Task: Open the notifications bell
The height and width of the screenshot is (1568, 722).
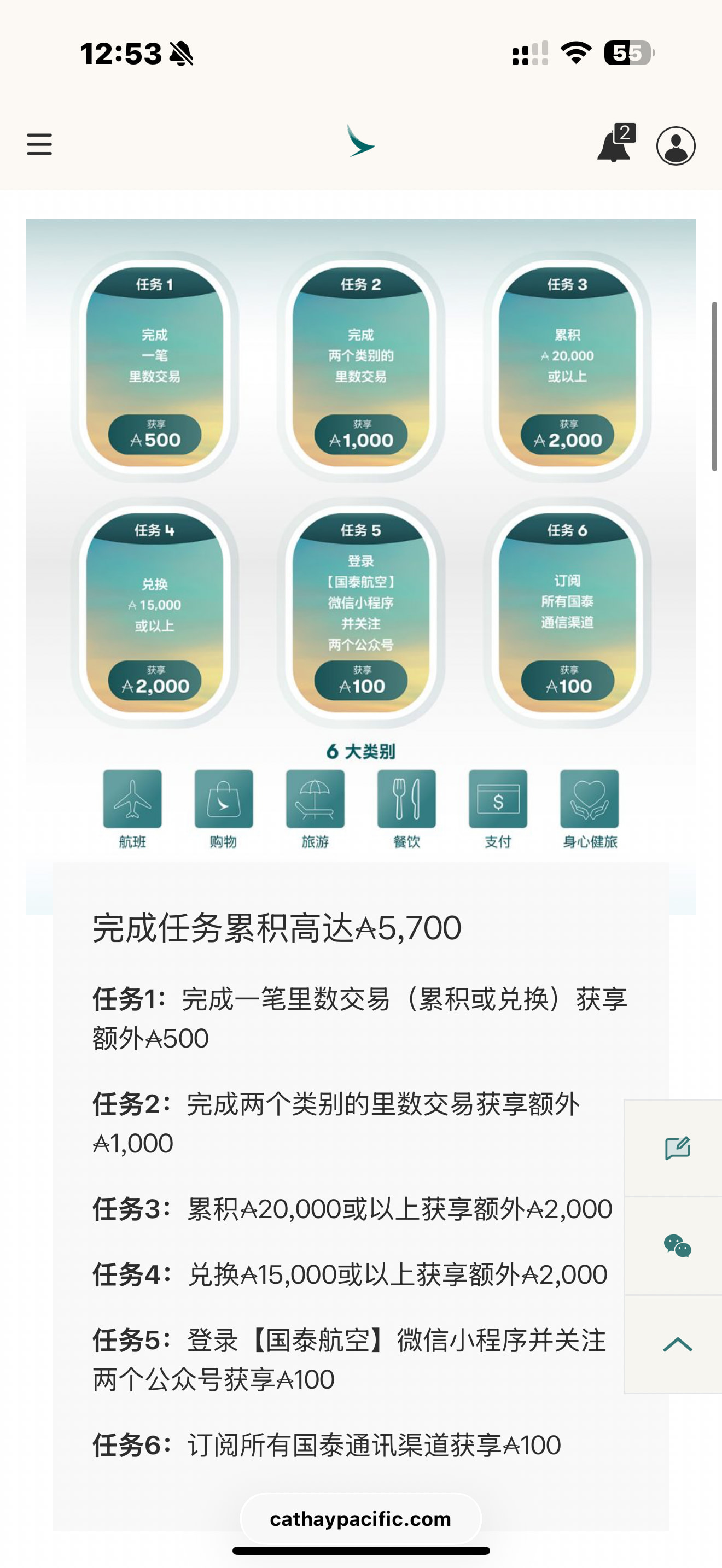Action: pyautogui.click(x=614, y=145)
